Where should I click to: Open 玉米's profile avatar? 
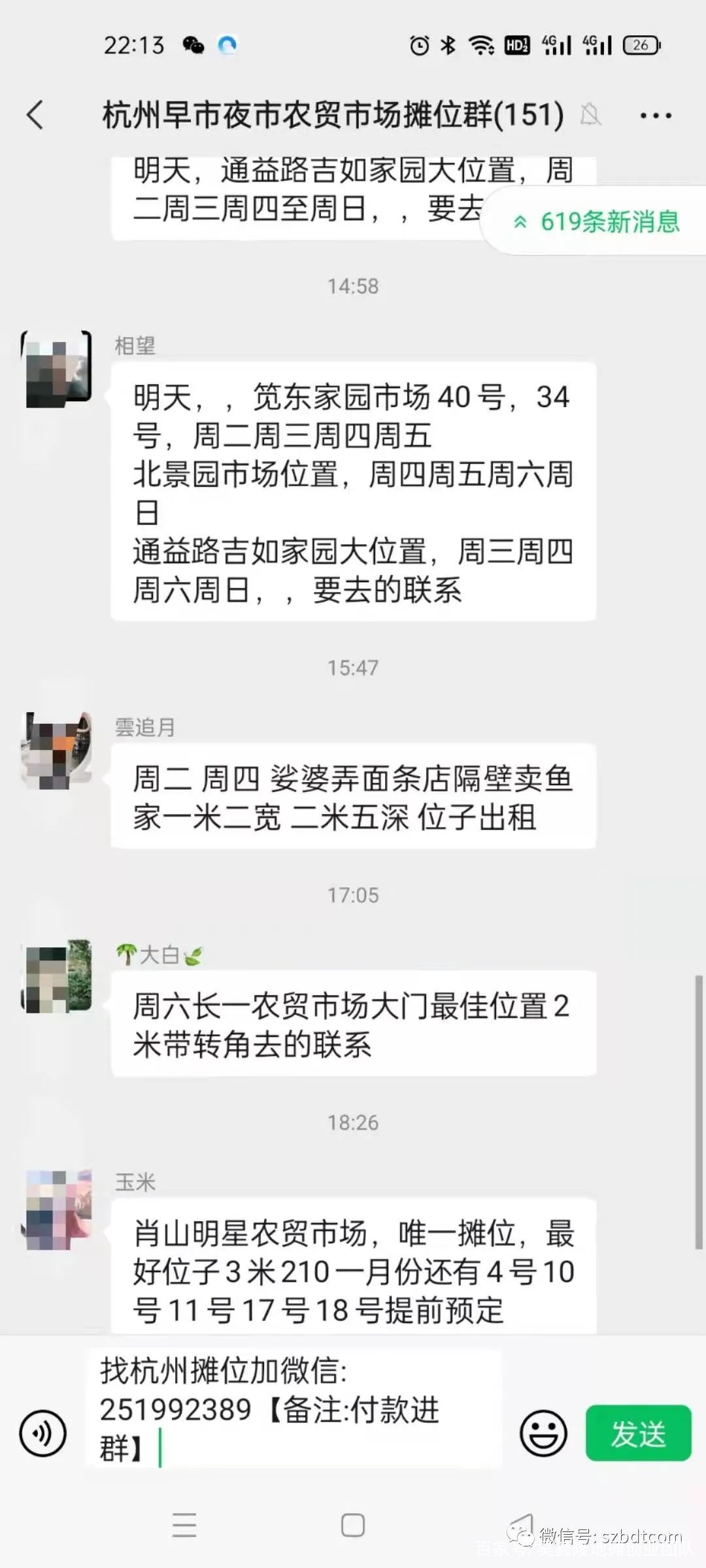click(x=57, y=1210)
